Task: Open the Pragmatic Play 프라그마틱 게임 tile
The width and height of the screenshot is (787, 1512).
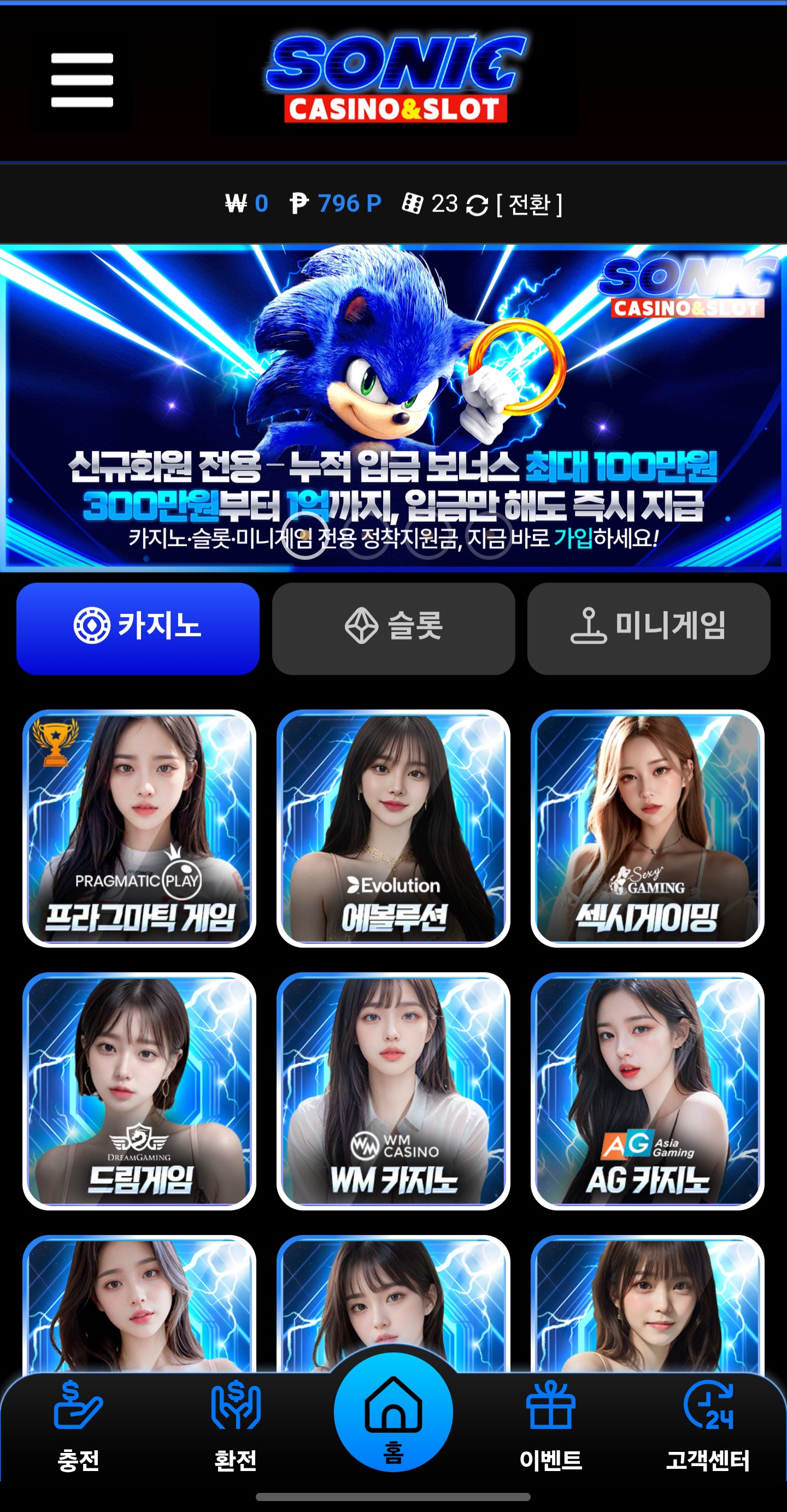Action: (139, 828)
